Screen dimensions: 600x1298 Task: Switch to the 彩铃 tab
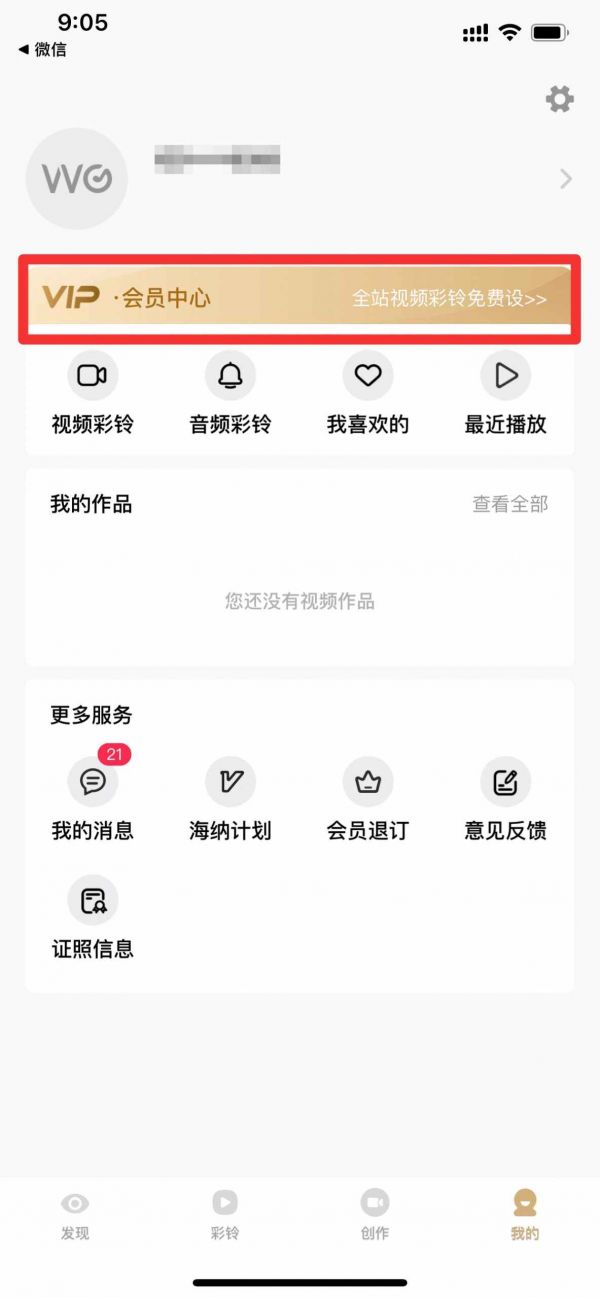tap(225, 1214)
